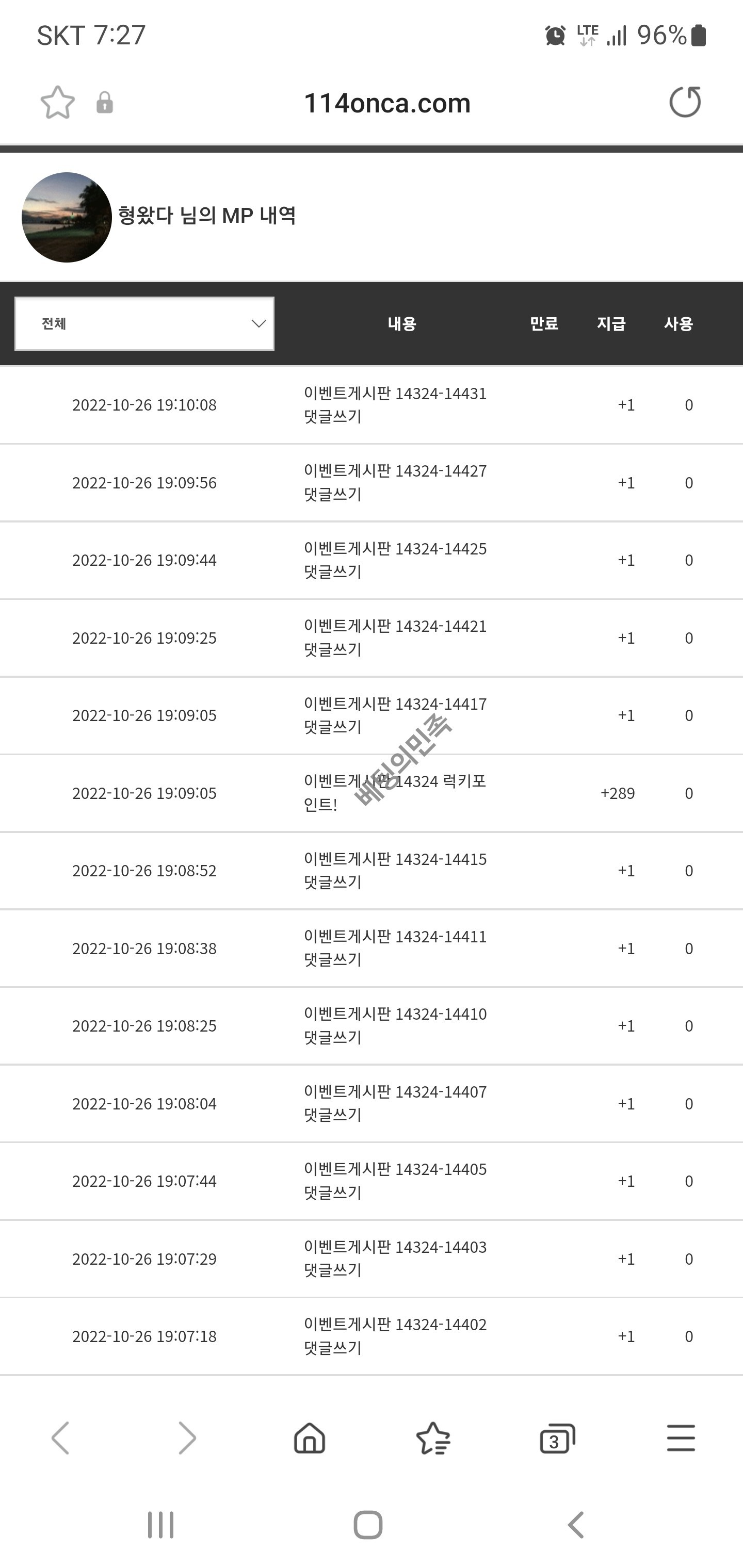Expand the 전체 filter dropdown
This screenshot has height=1568, width=743.
[144, 324]
